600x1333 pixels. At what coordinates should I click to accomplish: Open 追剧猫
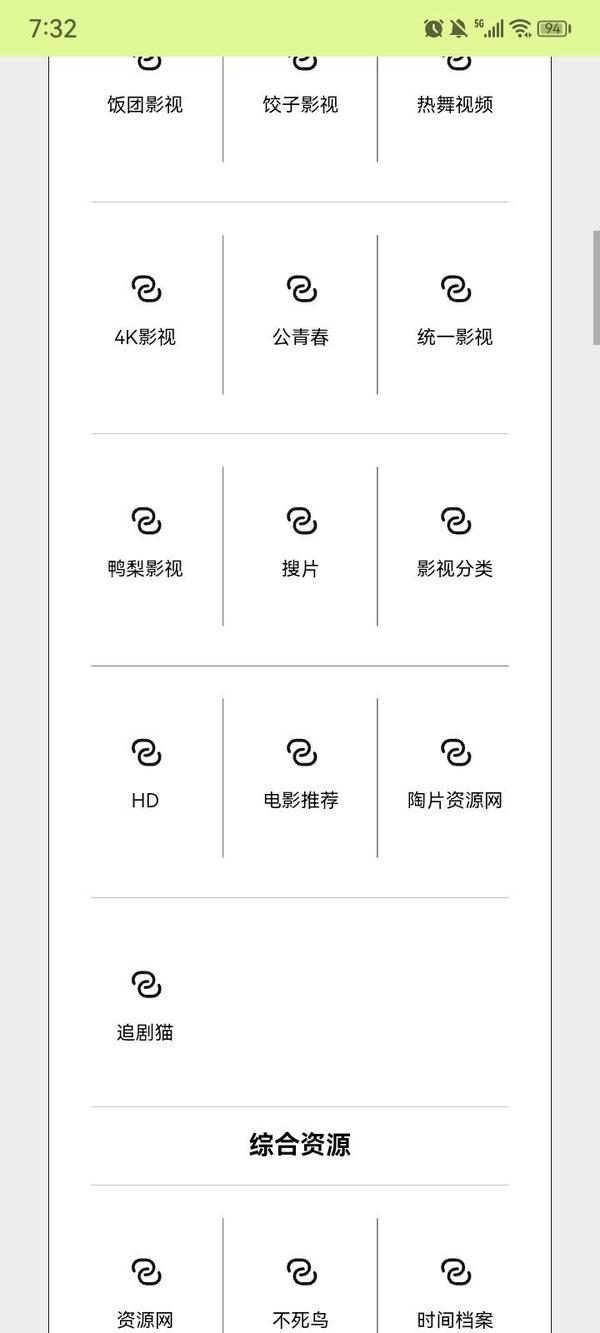[x=145, y=1010]
